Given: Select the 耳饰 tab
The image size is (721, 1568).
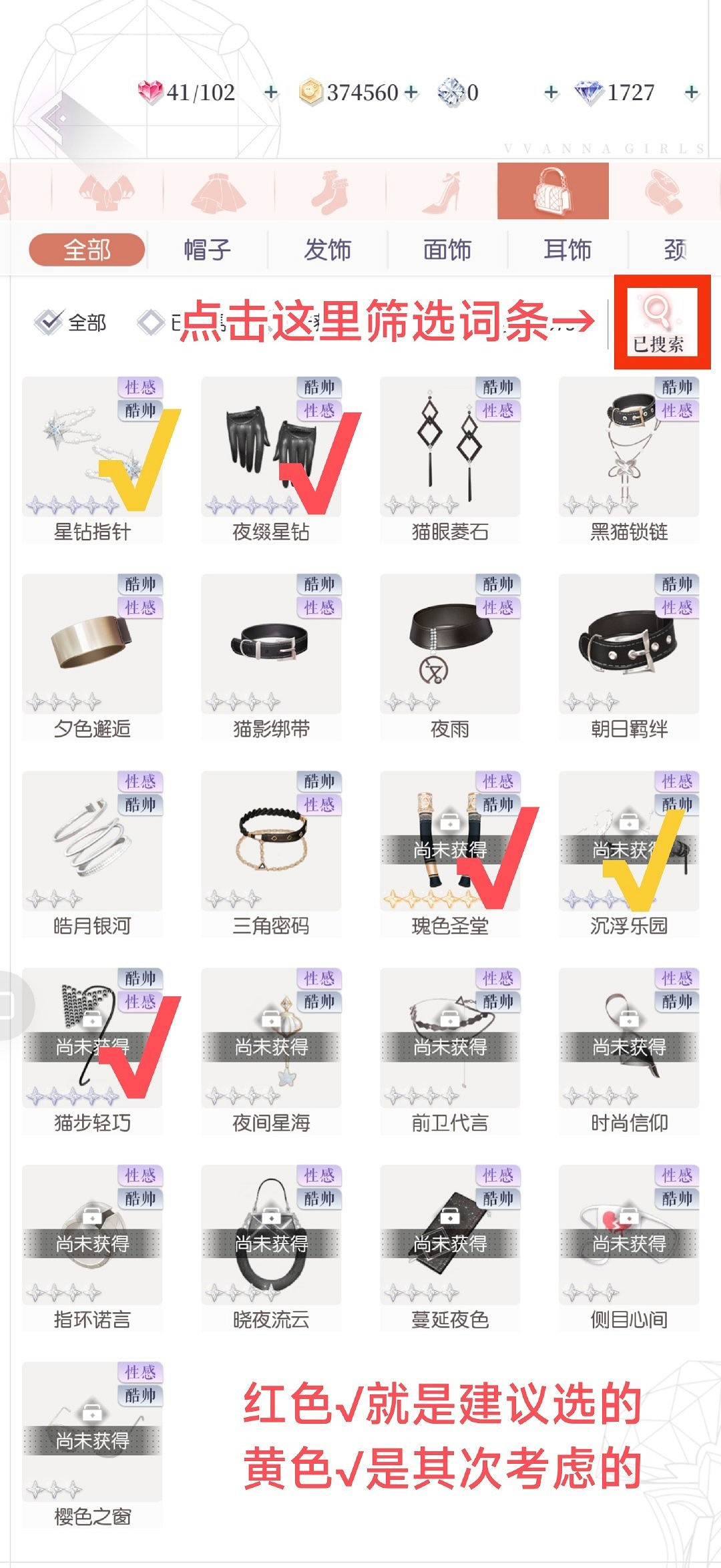Looking at the screenshot, I should (568, 248).
